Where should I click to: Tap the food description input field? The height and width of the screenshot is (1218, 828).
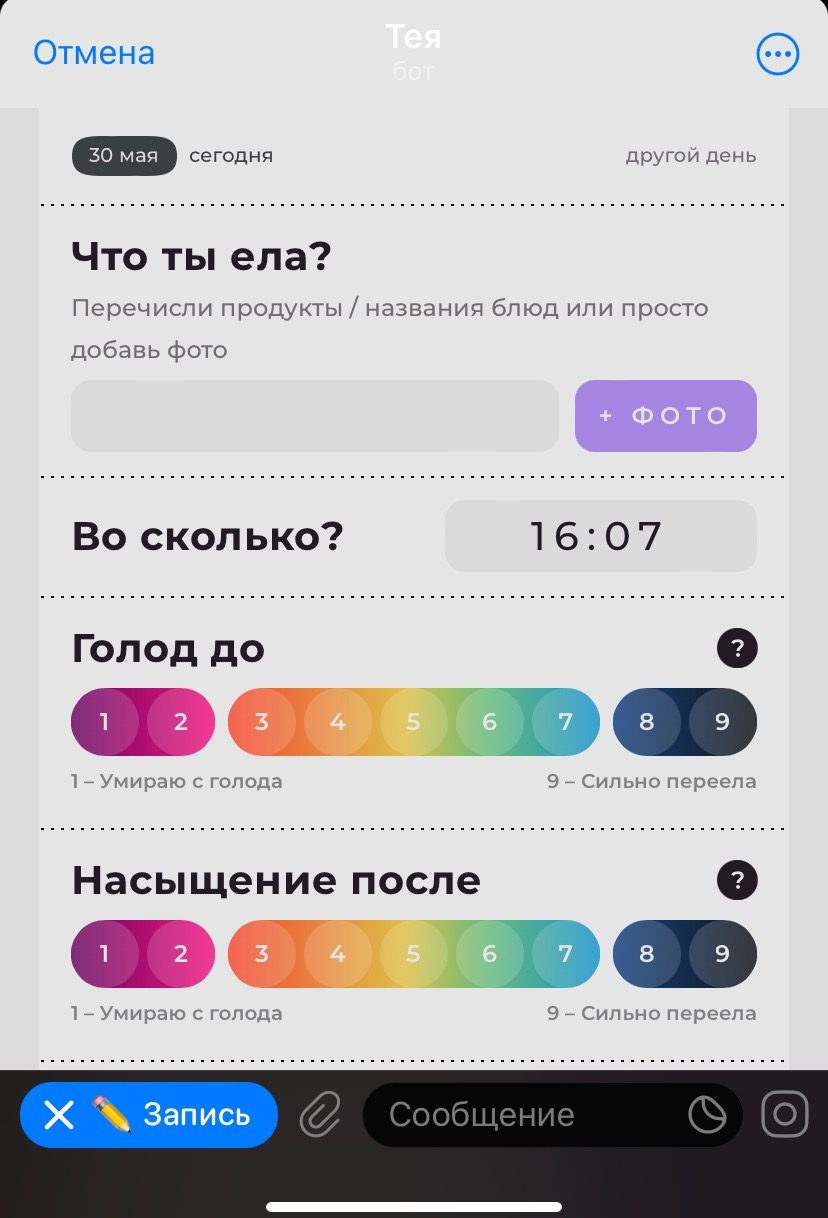pyautogui.click(x=314, y=415)
